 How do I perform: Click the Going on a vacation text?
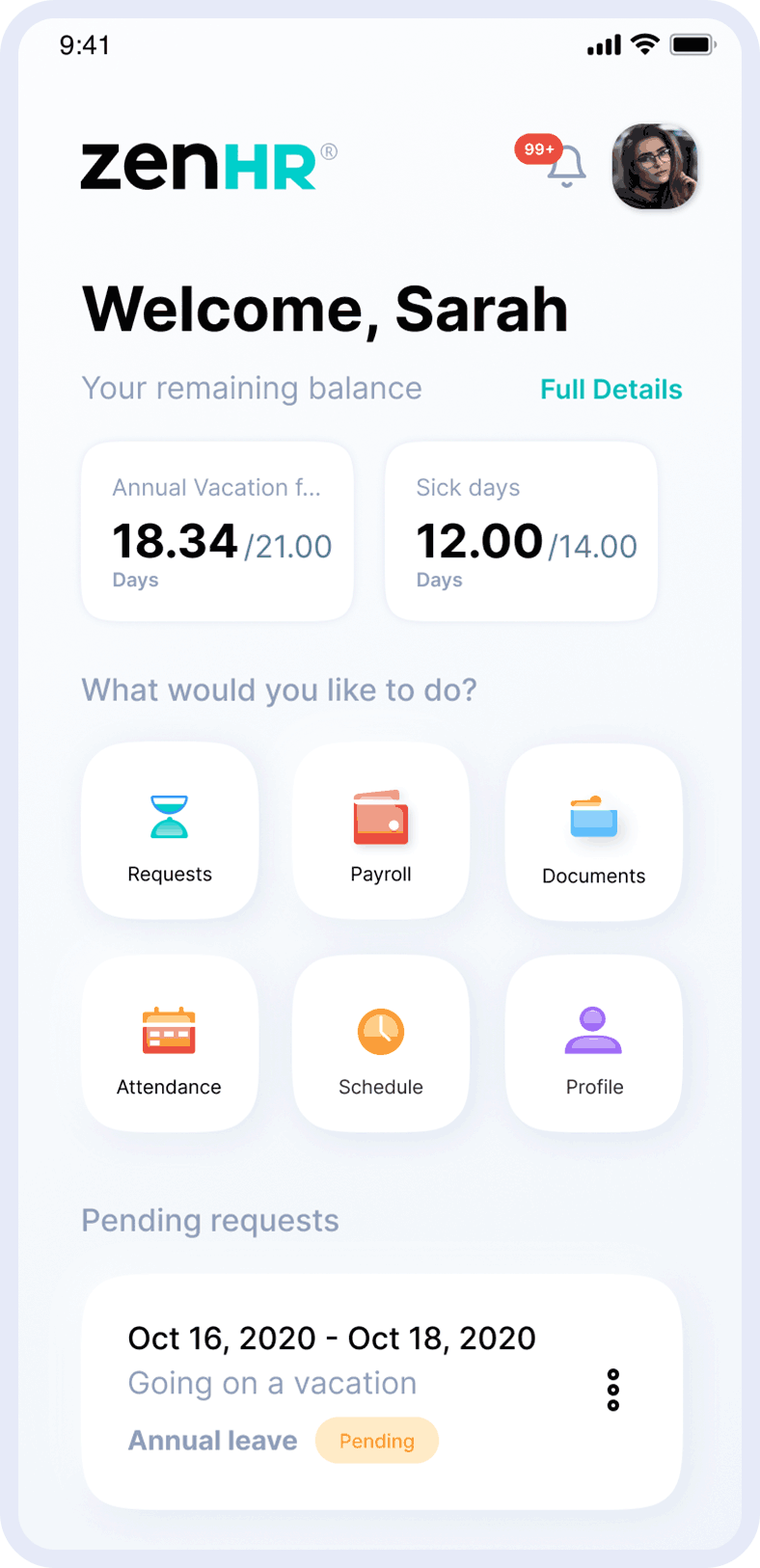click(271, 1383)
